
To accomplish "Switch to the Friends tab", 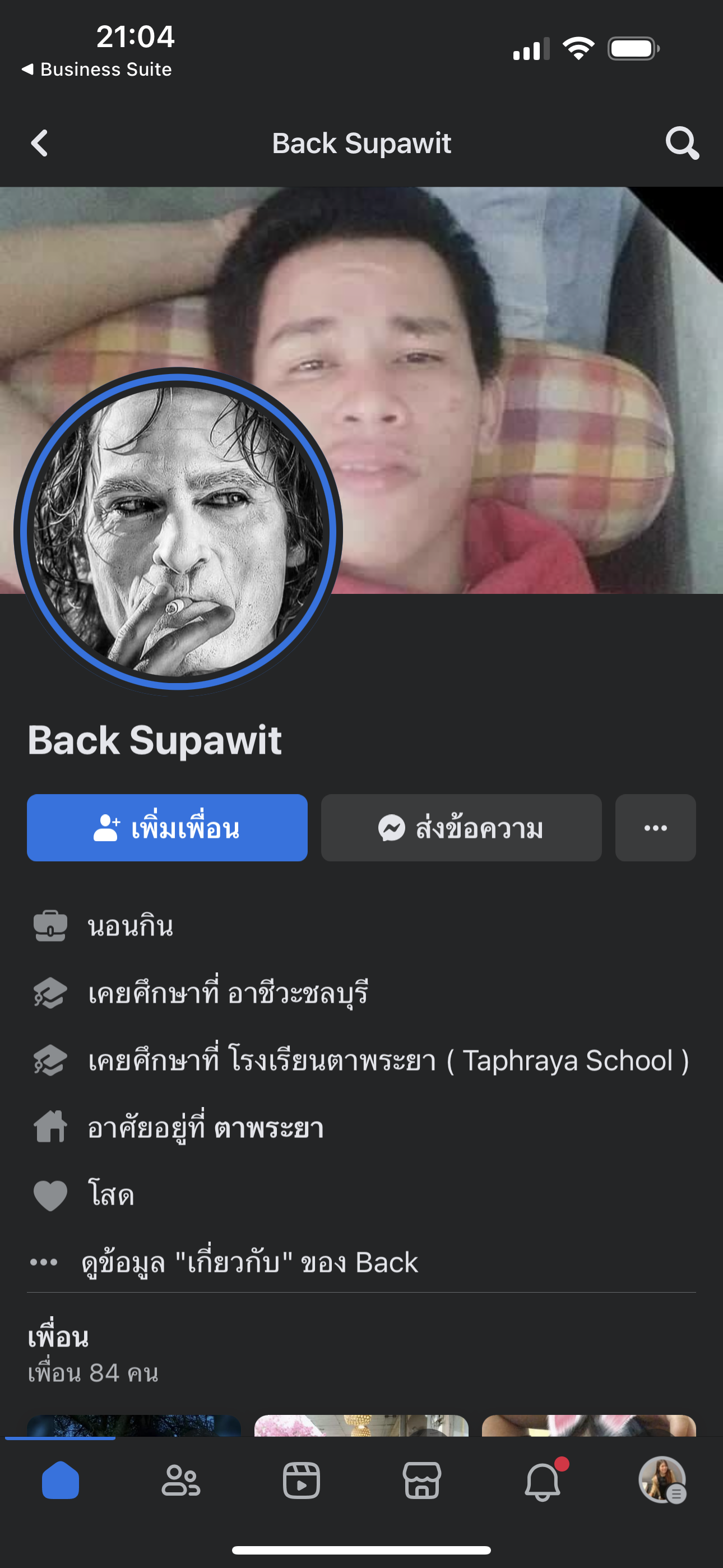I will [x=180, y=1481].
